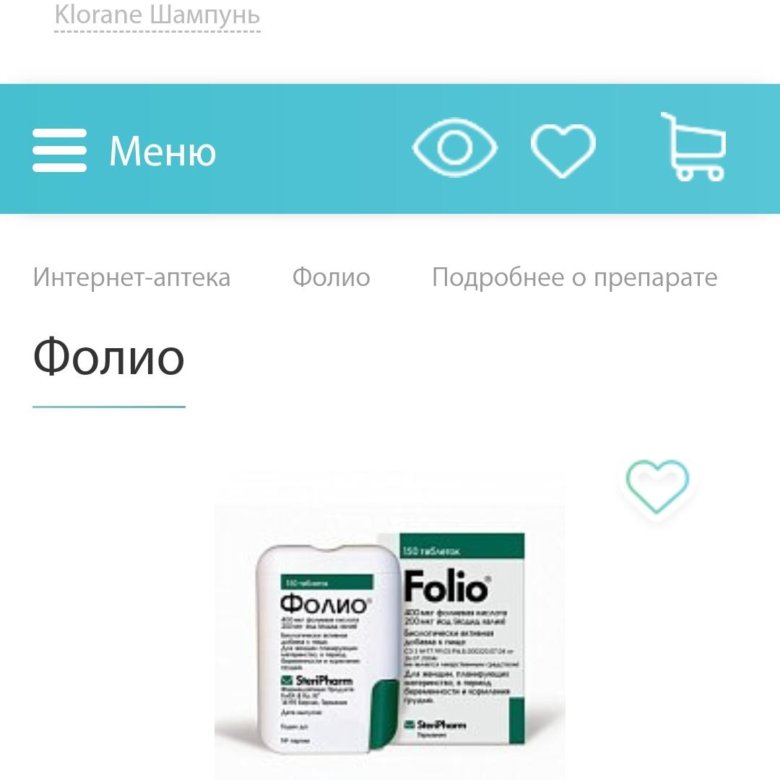Go to Интернет-аптека breadcrumb
The image size is (780, 780).
click(x=132, y=277)
